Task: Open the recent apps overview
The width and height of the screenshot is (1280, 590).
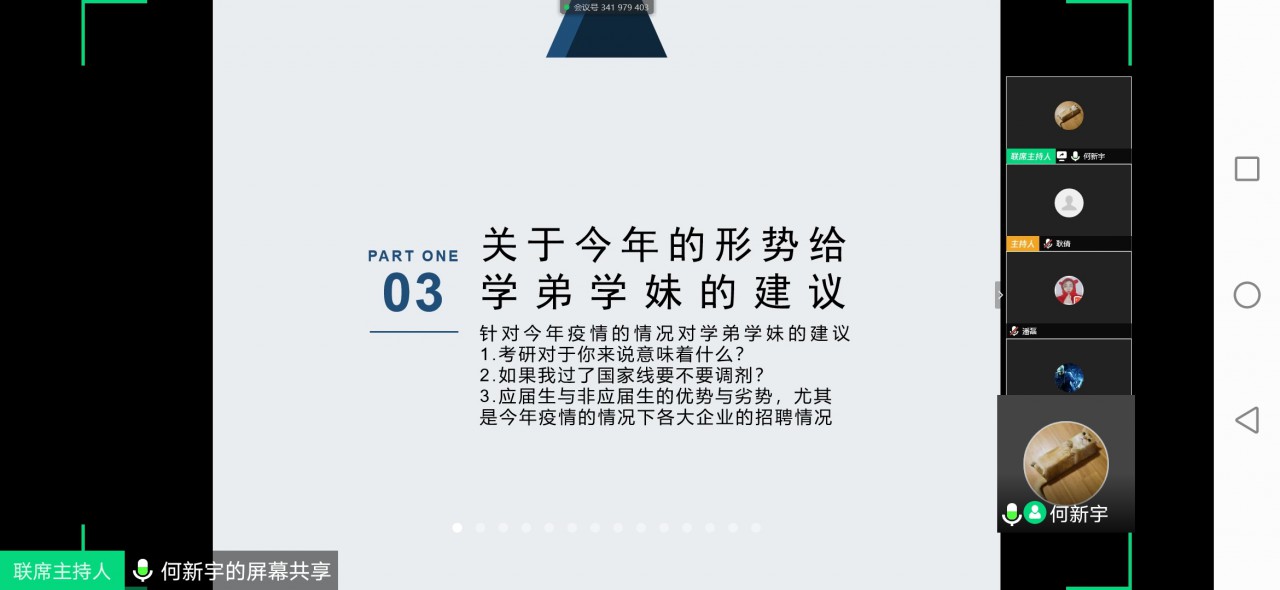Action: 1246,169
